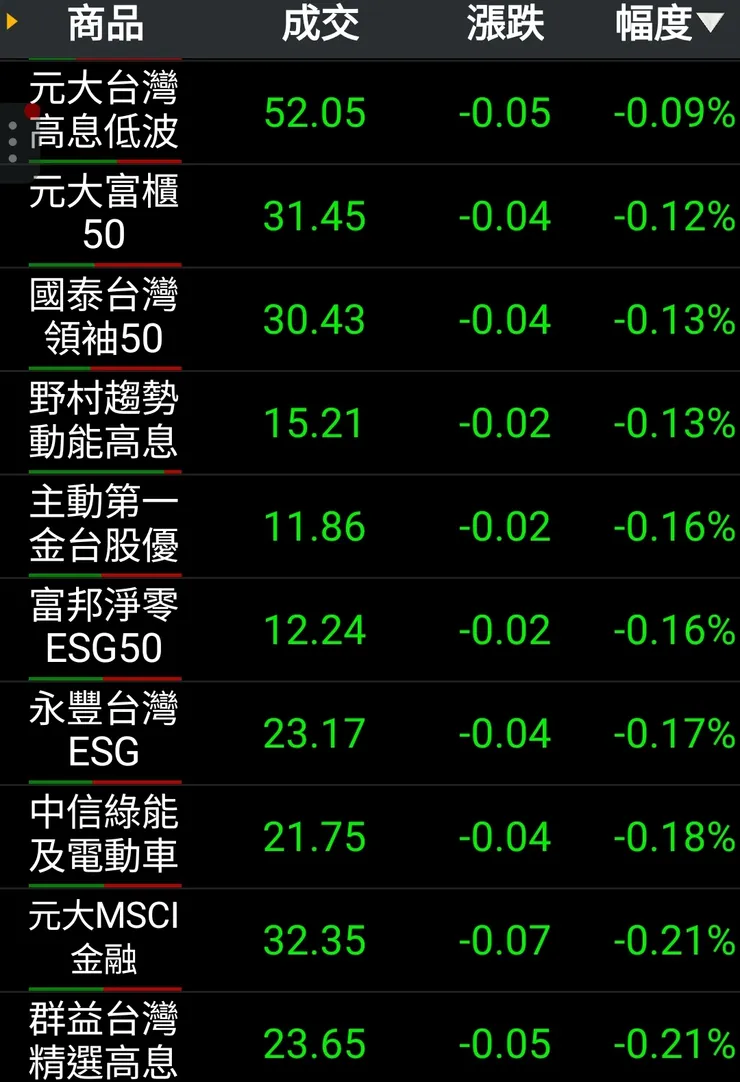View 元大富櫃50 stock details
This screenshot has height=1082, width=740.
coord(104,214)
